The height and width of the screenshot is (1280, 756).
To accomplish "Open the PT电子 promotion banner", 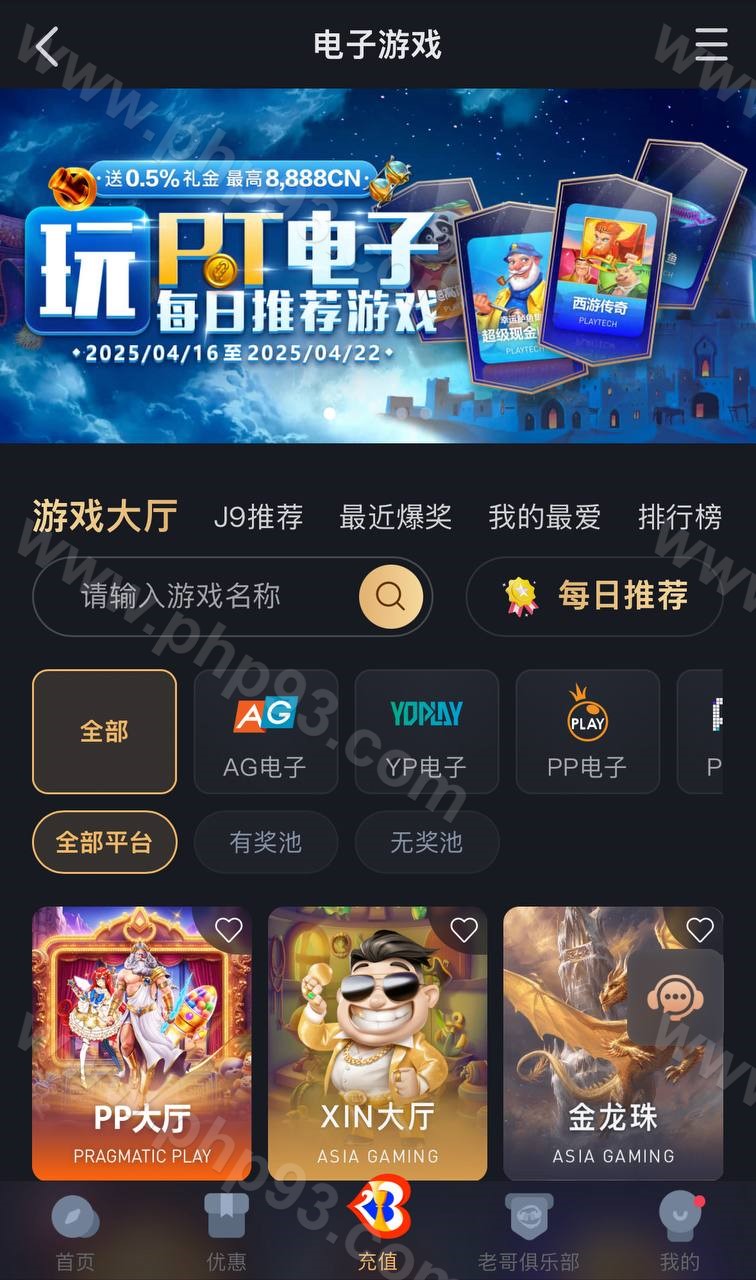I will (378, 265).
